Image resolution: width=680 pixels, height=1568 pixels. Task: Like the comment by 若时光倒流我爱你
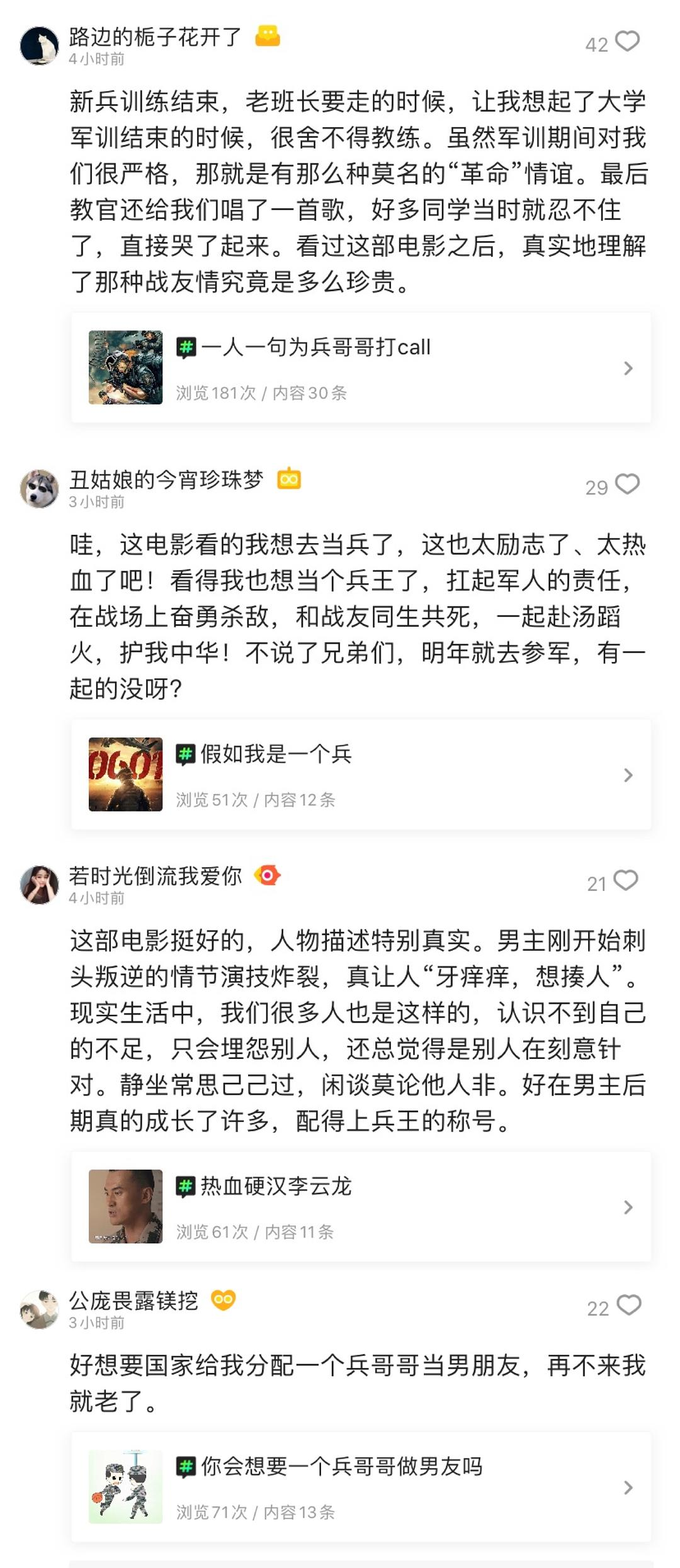pyautogui.click(x=625, y=880)
